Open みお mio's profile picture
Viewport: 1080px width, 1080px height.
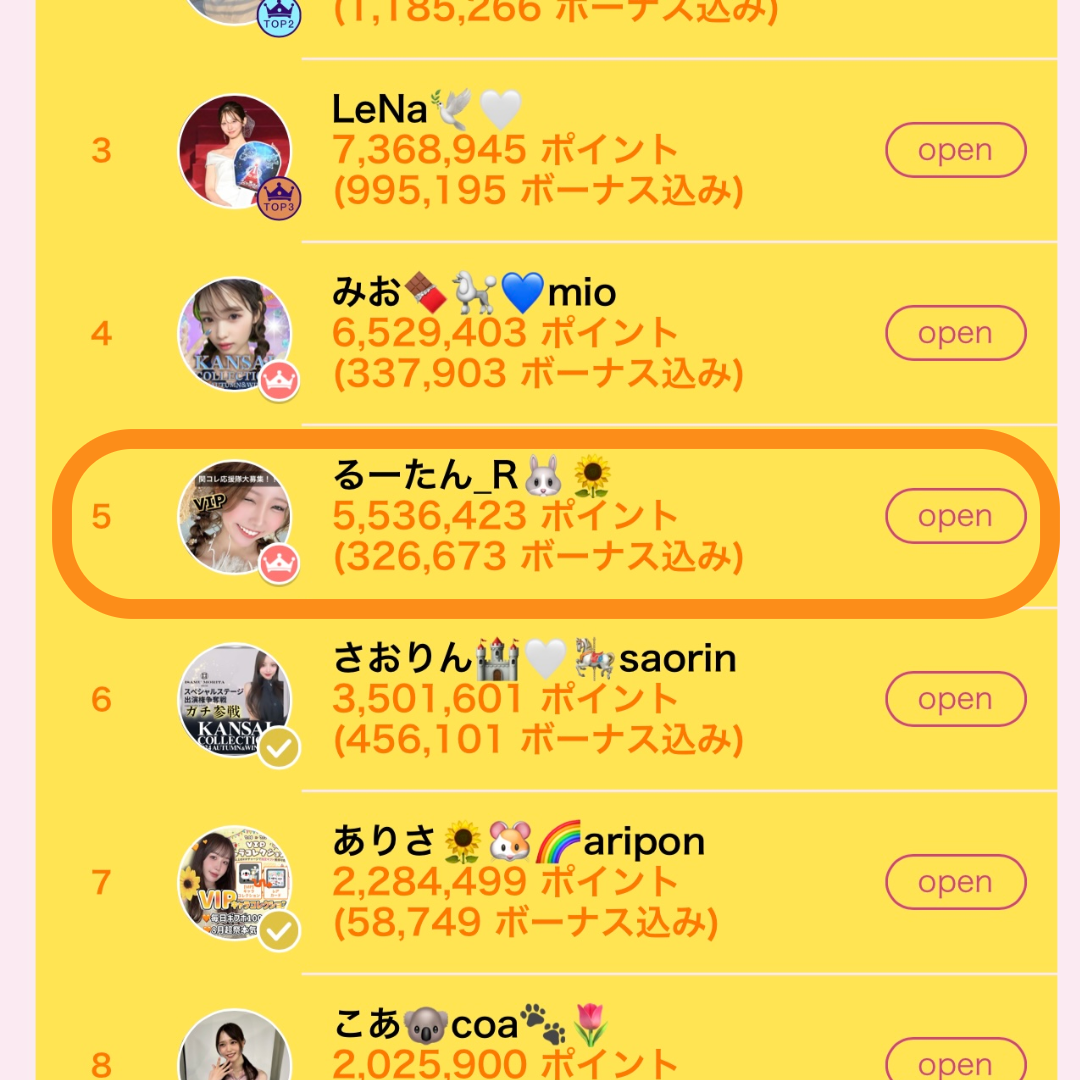click(x=235, y=334)
